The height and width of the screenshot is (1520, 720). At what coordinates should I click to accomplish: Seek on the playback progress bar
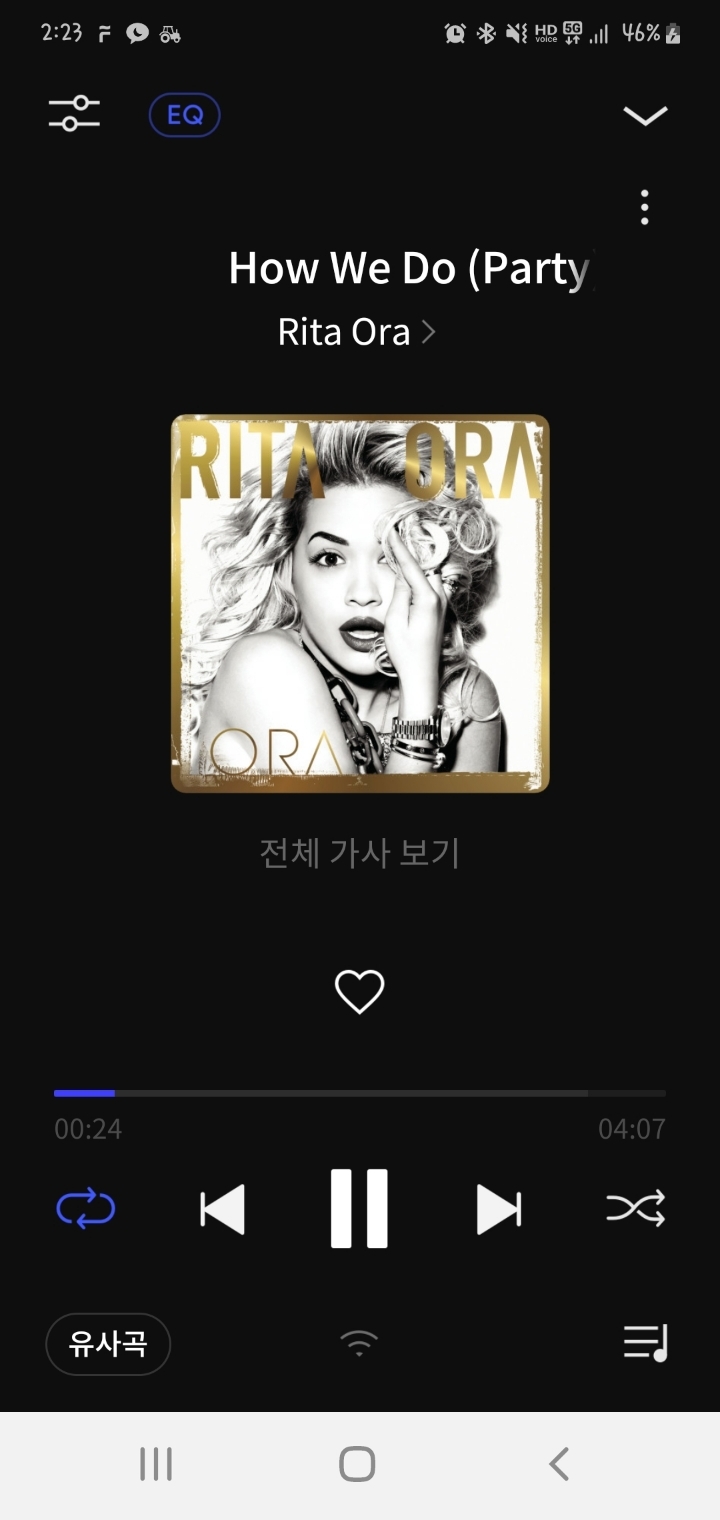(360, 1094)
